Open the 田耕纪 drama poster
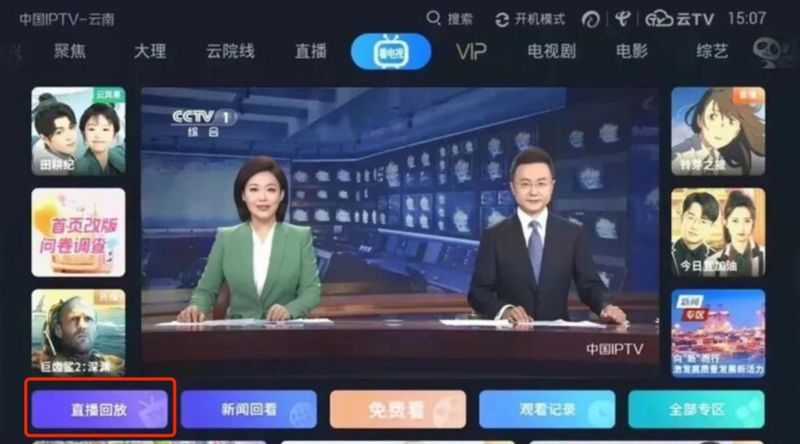 pyautogui.click(x=78, y=131)
